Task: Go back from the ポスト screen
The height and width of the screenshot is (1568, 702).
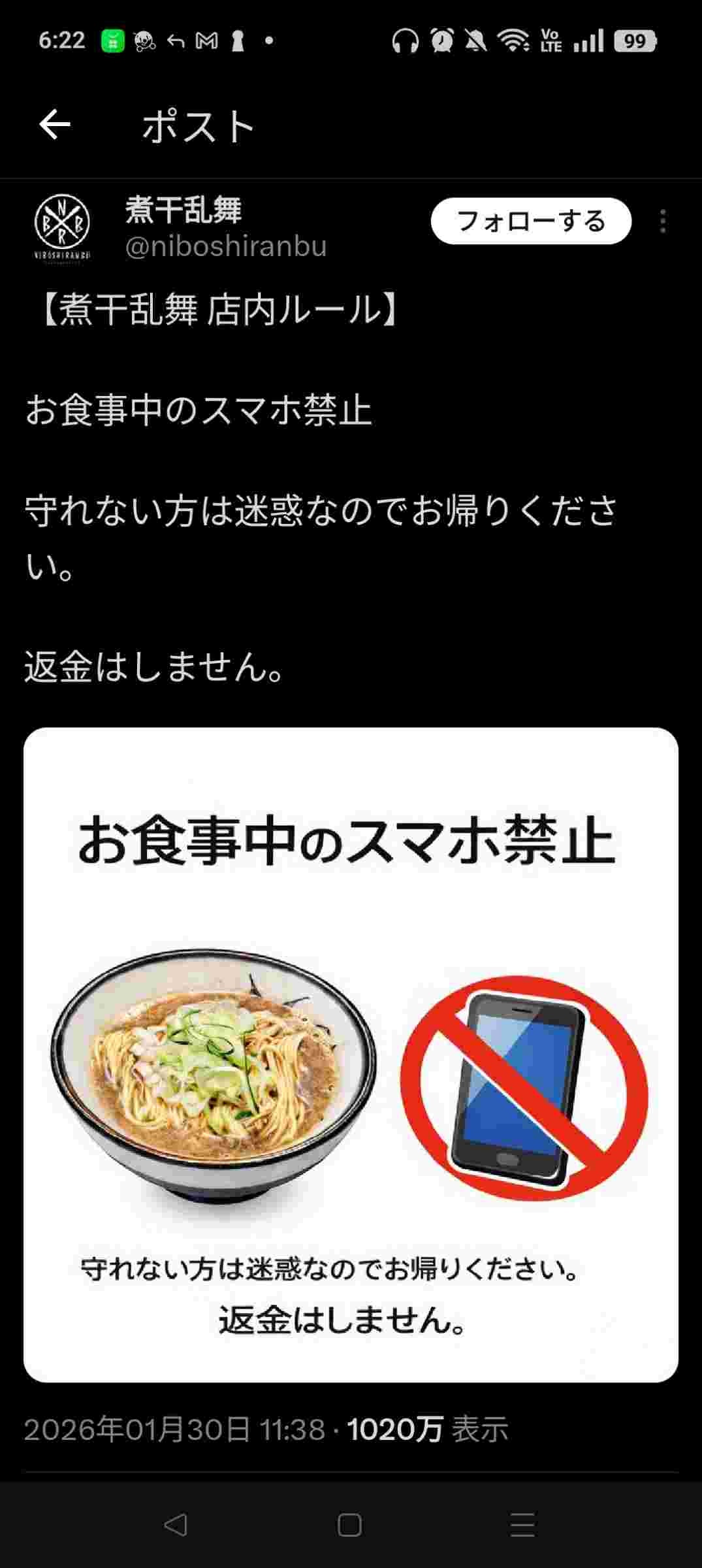Action: point(55,125)
